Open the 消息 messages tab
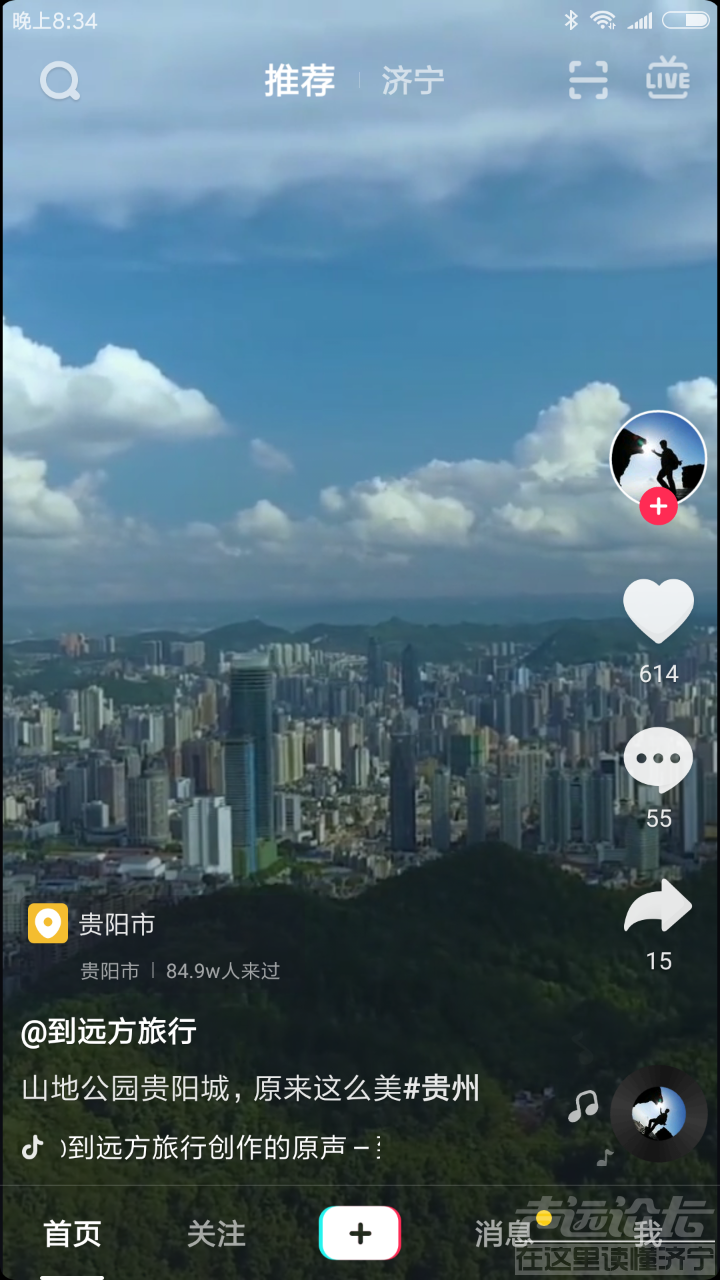The width and height of the screenshot is (720, 1280). (x=504, y=1234)
